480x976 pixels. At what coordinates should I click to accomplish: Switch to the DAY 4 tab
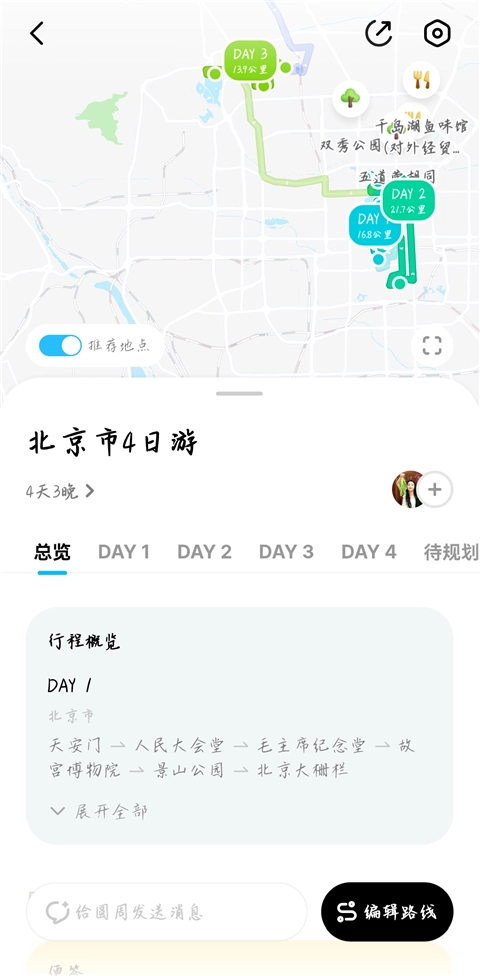coord(369,551)
